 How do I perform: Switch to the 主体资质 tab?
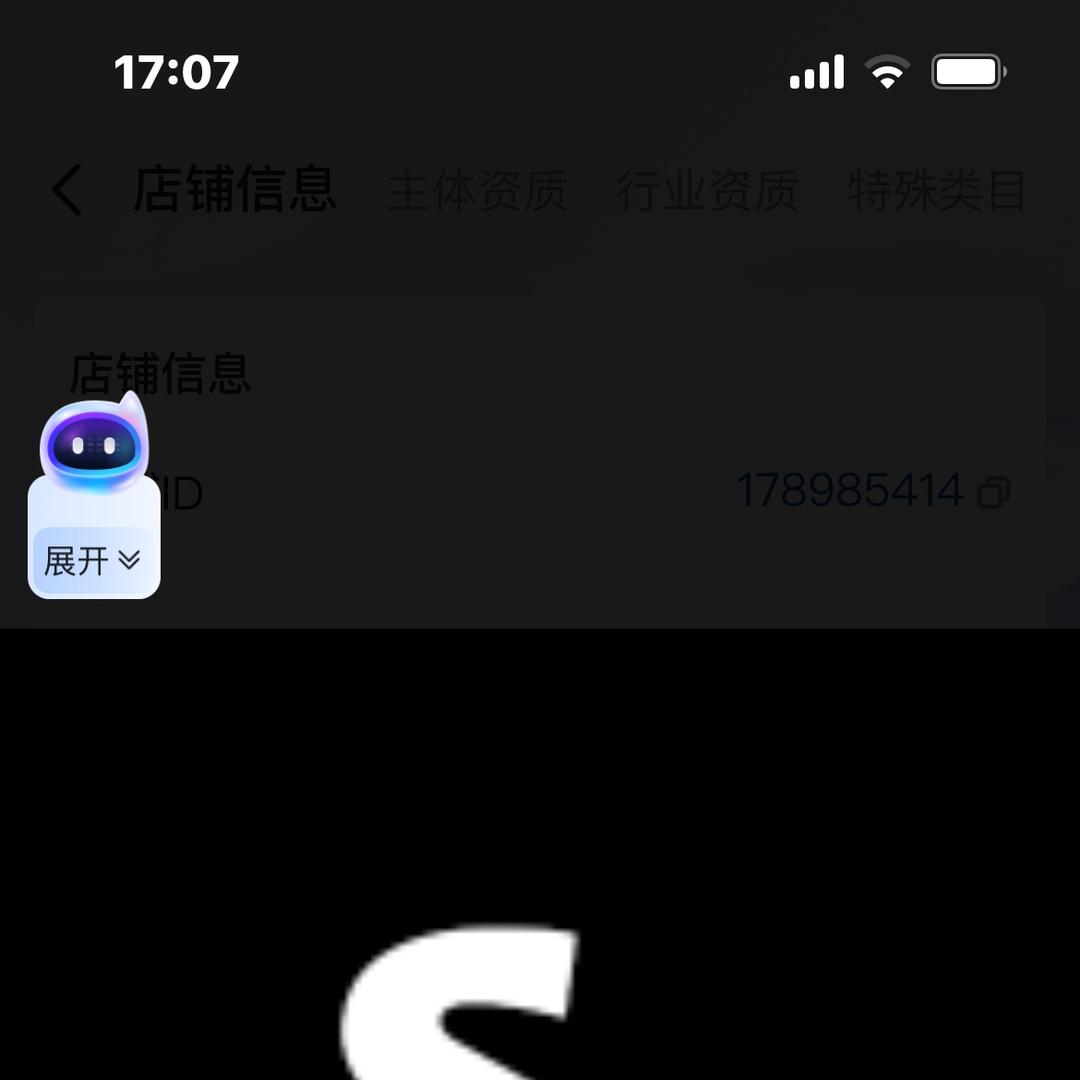(x=477, y=190)
